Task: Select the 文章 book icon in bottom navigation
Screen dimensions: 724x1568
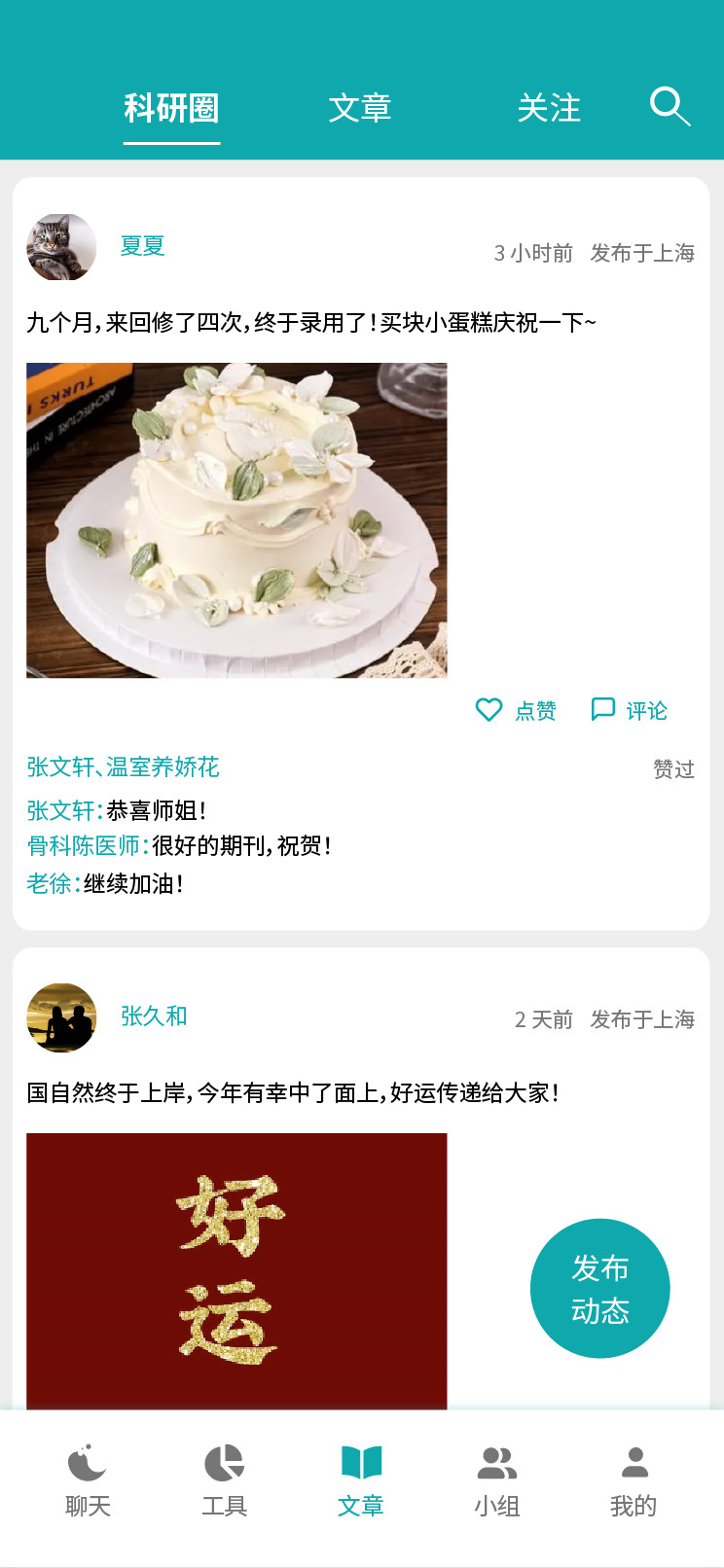Action: pos(361,1464)
